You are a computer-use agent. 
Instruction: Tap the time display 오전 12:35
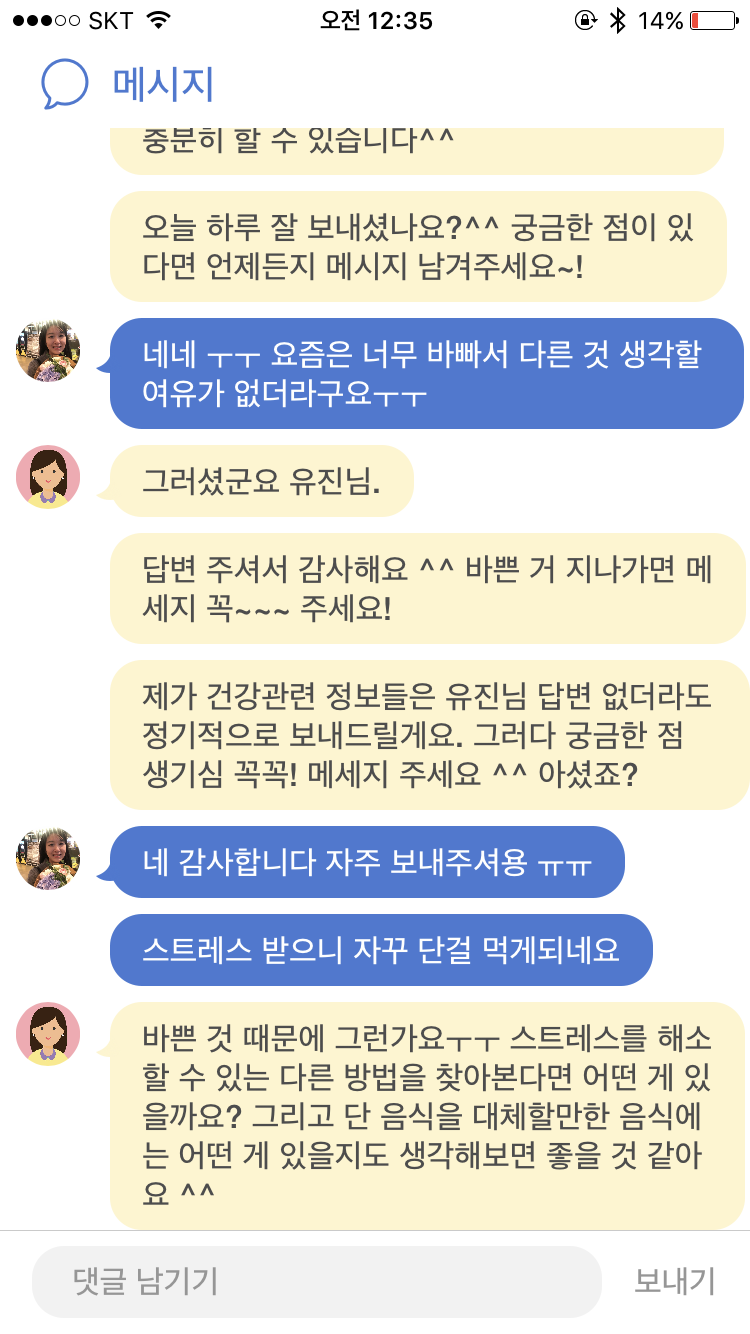click(375, 20)
